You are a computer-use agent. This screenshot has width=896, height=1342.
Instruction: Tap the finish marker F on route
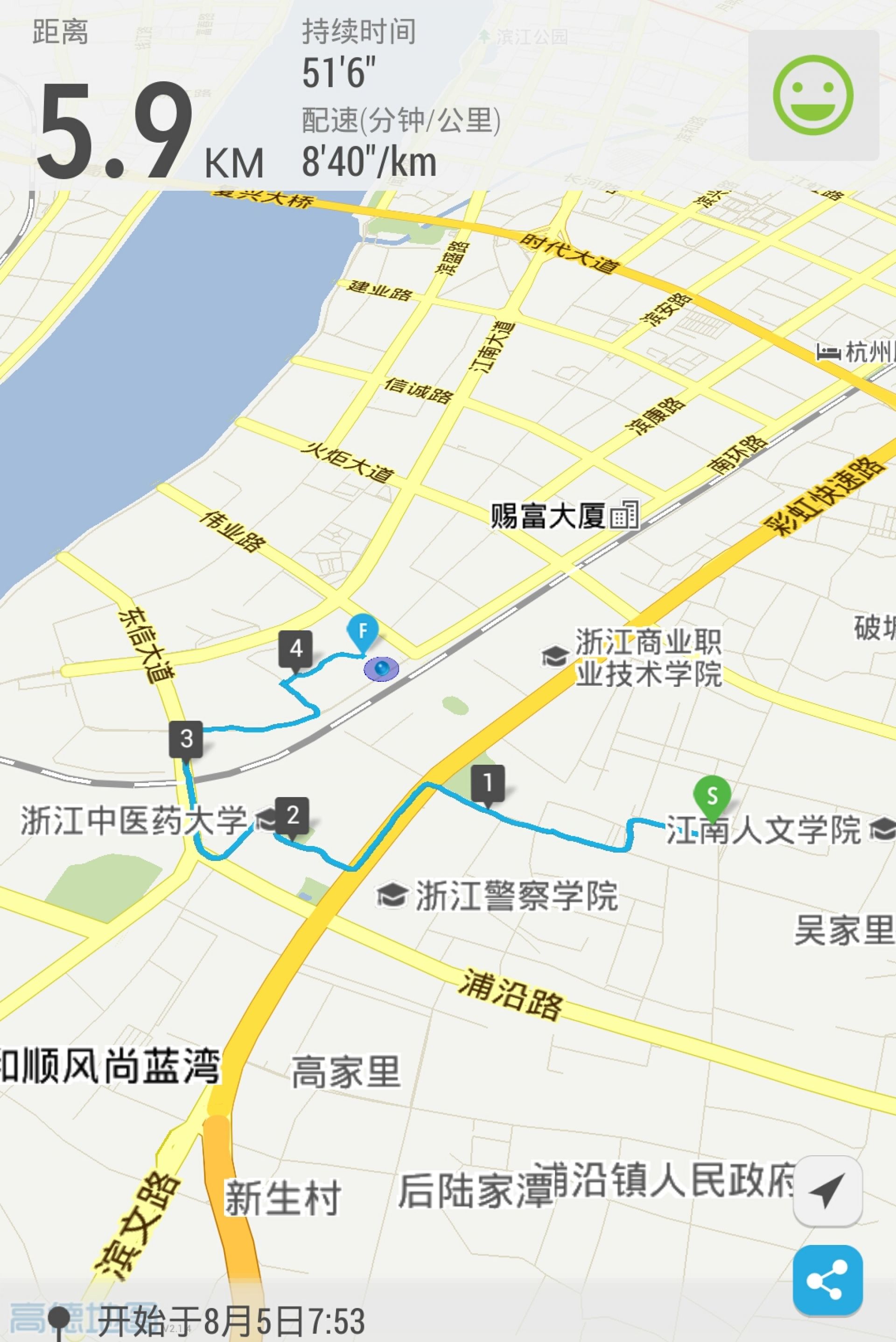point(363,631)
